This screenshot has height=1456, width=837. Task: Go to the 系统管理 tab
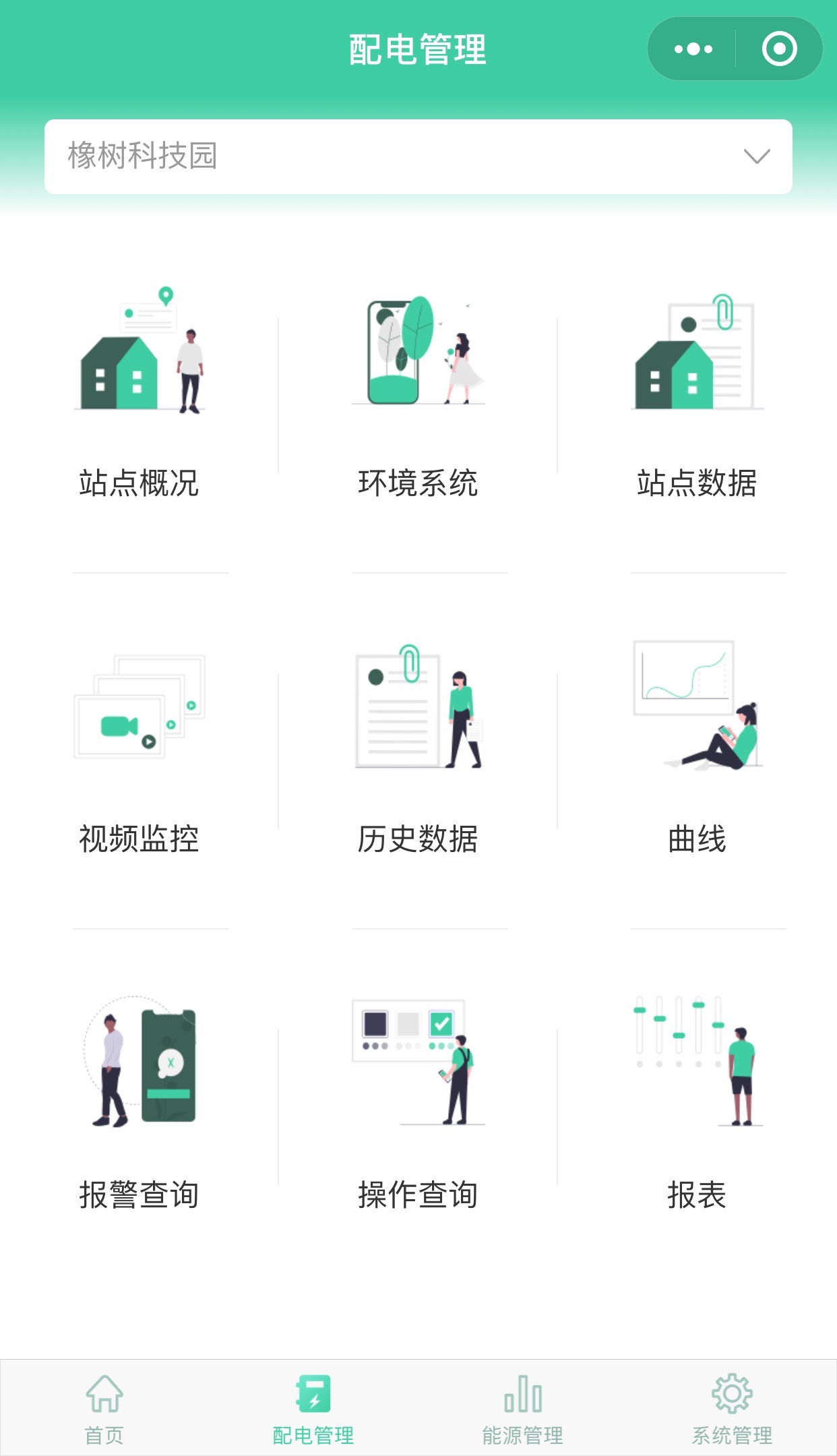732,1407
